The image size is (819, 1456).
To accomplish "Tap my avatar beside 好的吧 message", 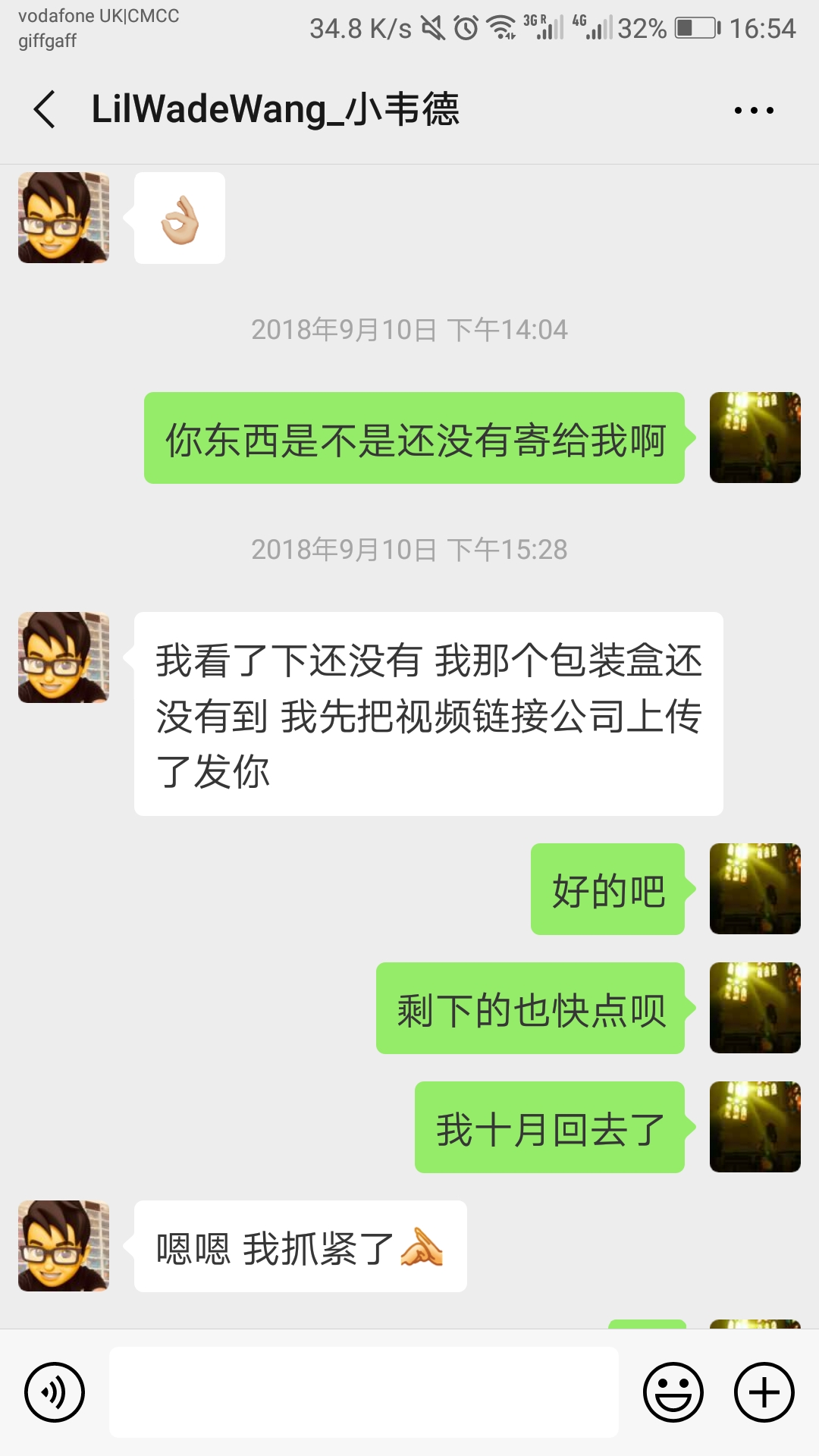I will point(755,889).
